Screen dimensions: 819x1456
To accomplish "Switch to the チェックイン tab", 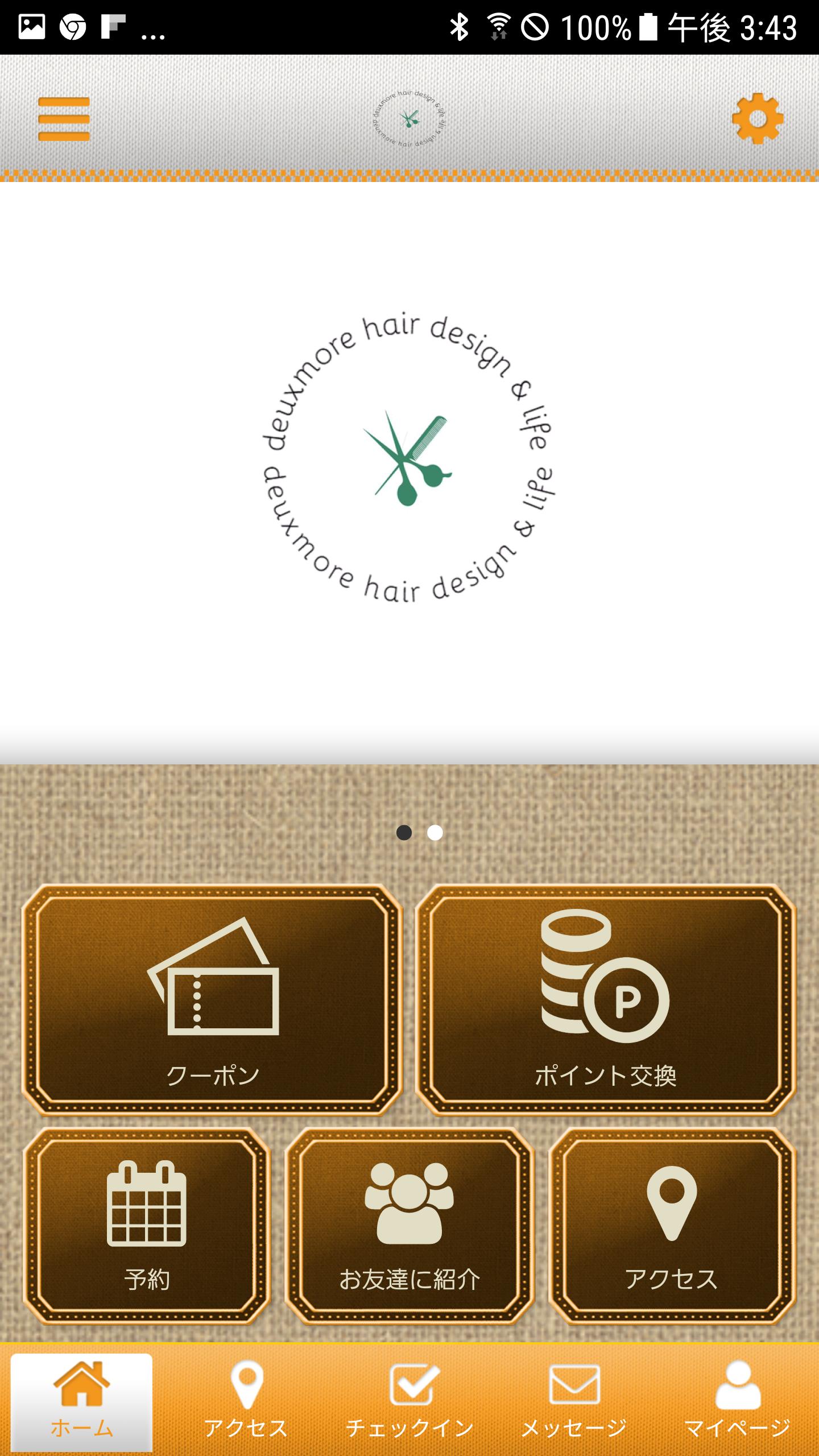I will pos(409,1401).
